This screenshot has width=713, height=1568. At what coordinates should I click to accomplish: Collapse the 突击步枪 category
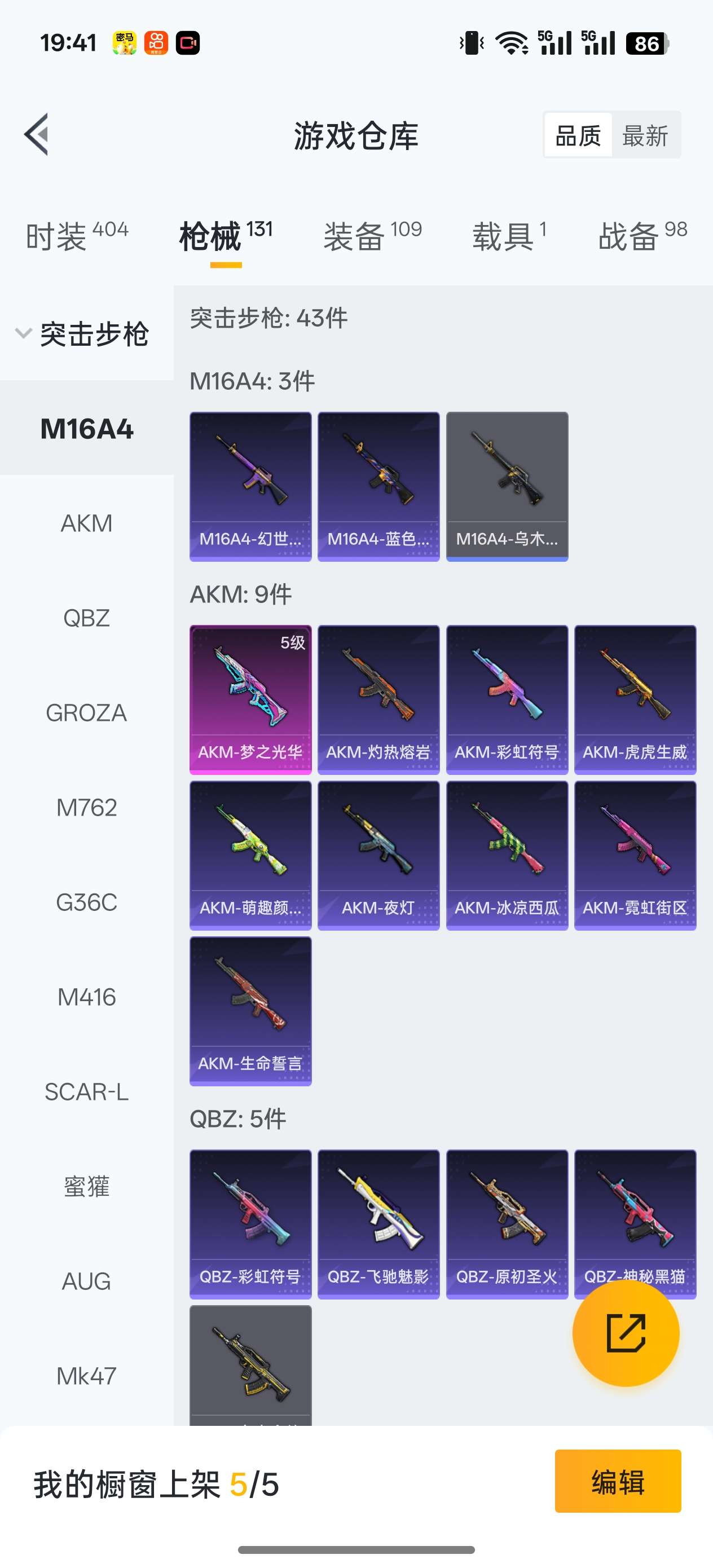(85, 334)
